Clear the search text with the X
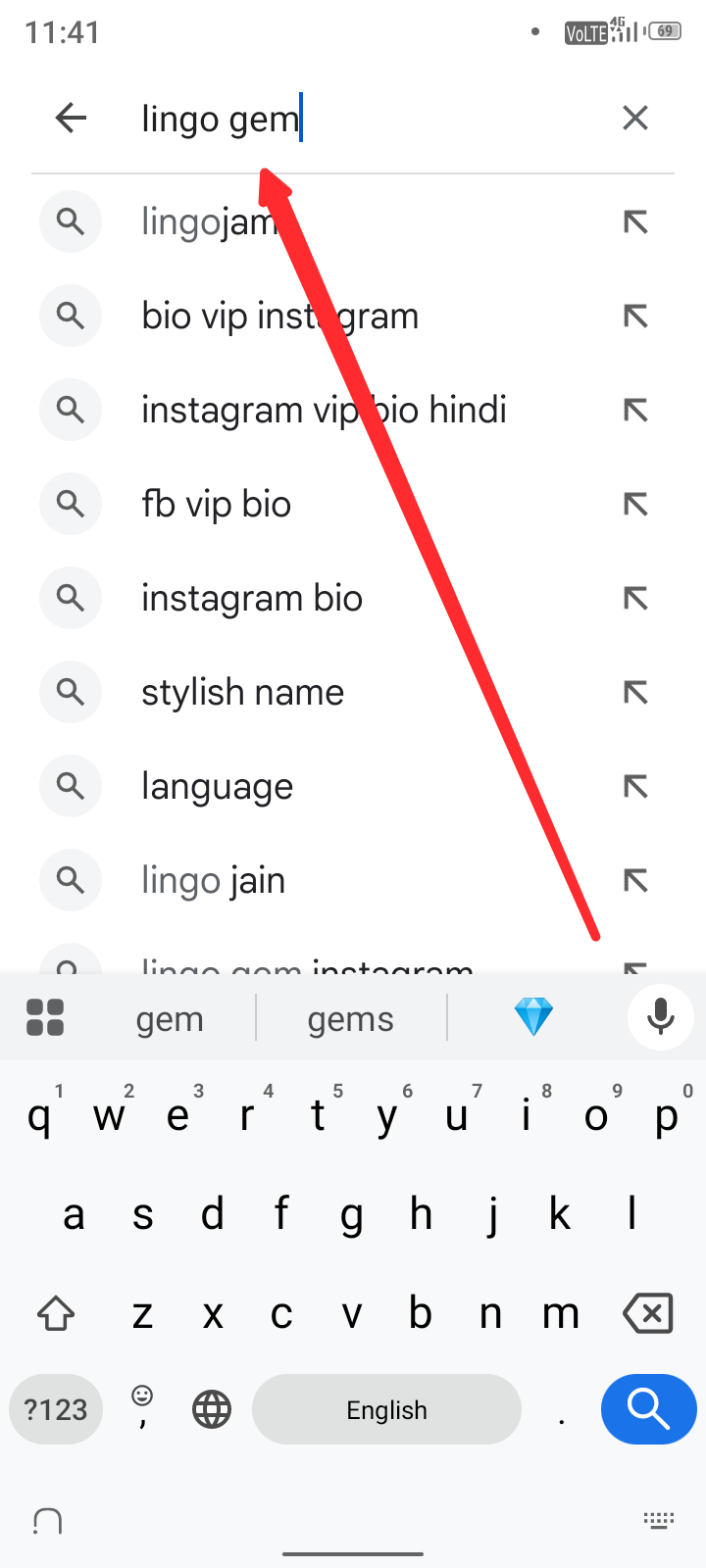This screenshot has width=706, height=1568. 635,119
